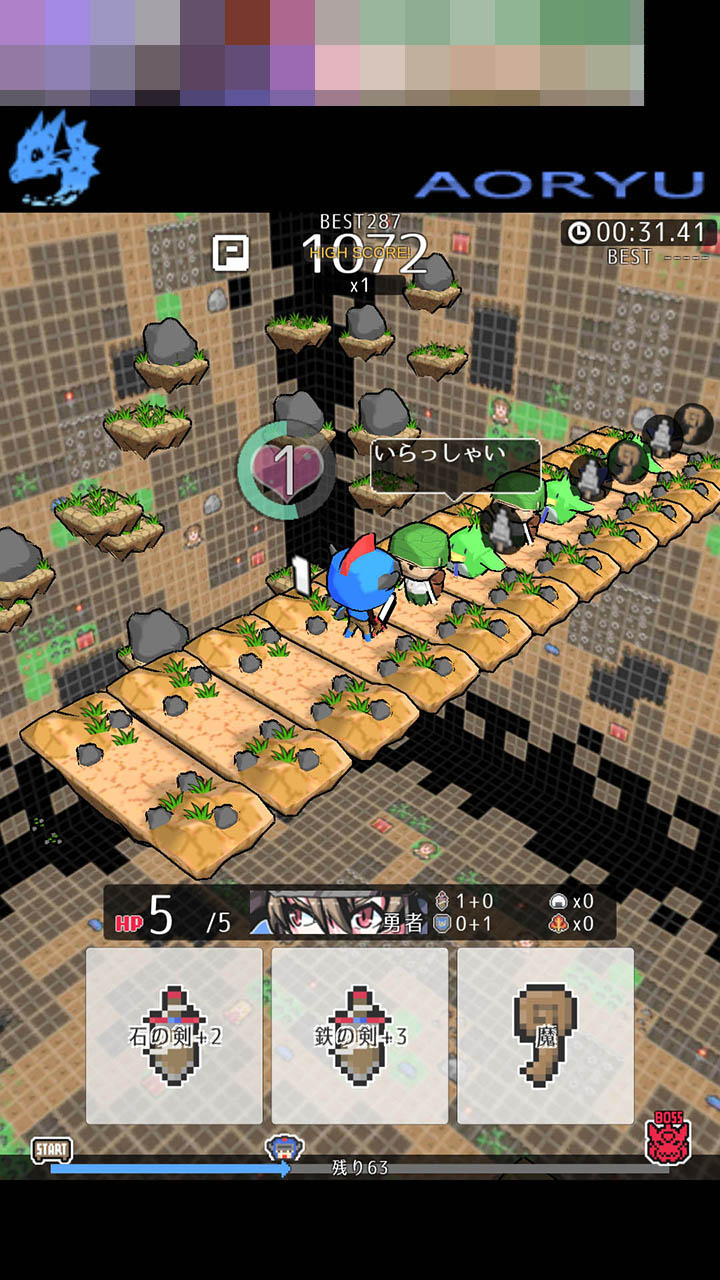Image resolution: width=720 pixels, height=1280 pixels.
Task: Select the 石の剣+2 item card
Action: 174,1036
